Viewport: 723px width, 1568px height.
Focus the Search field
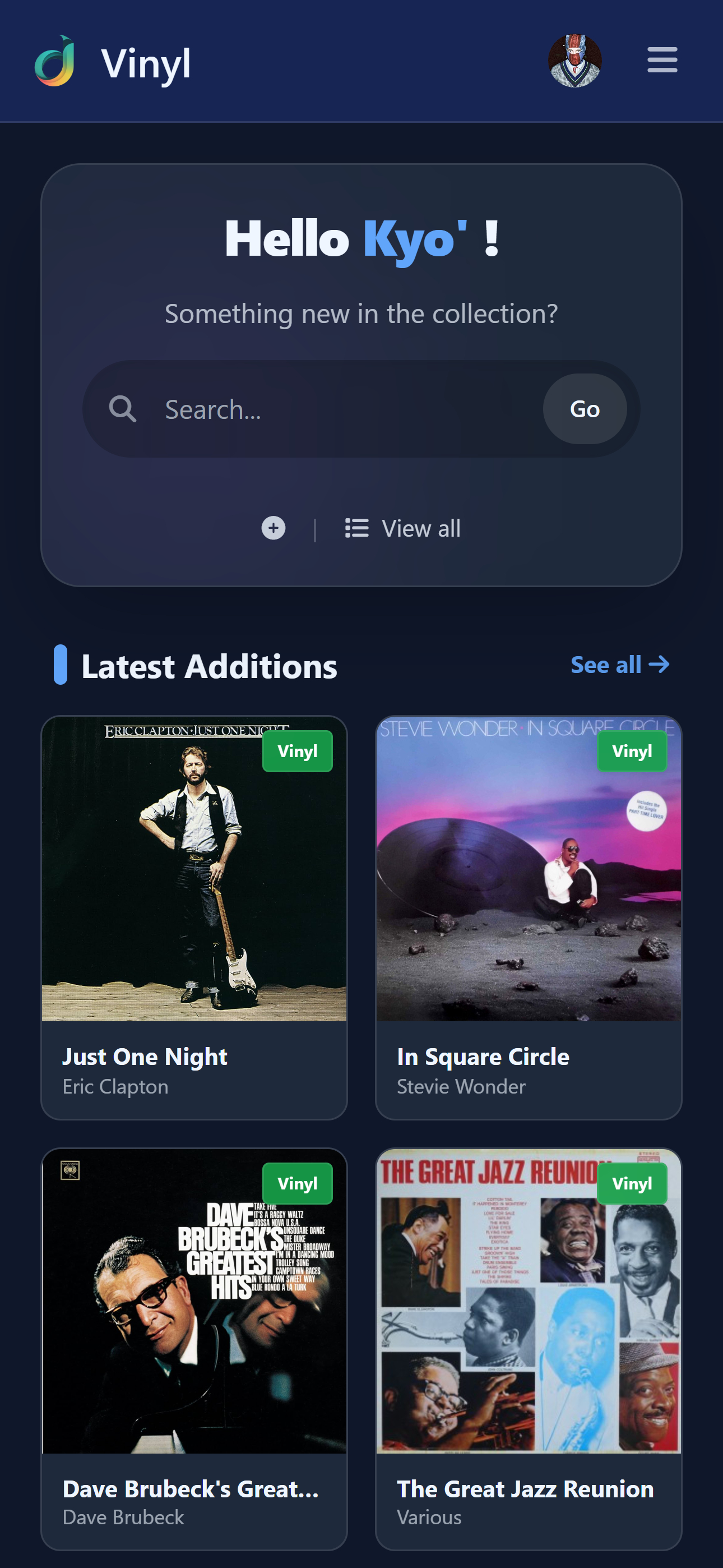(341, 409)
